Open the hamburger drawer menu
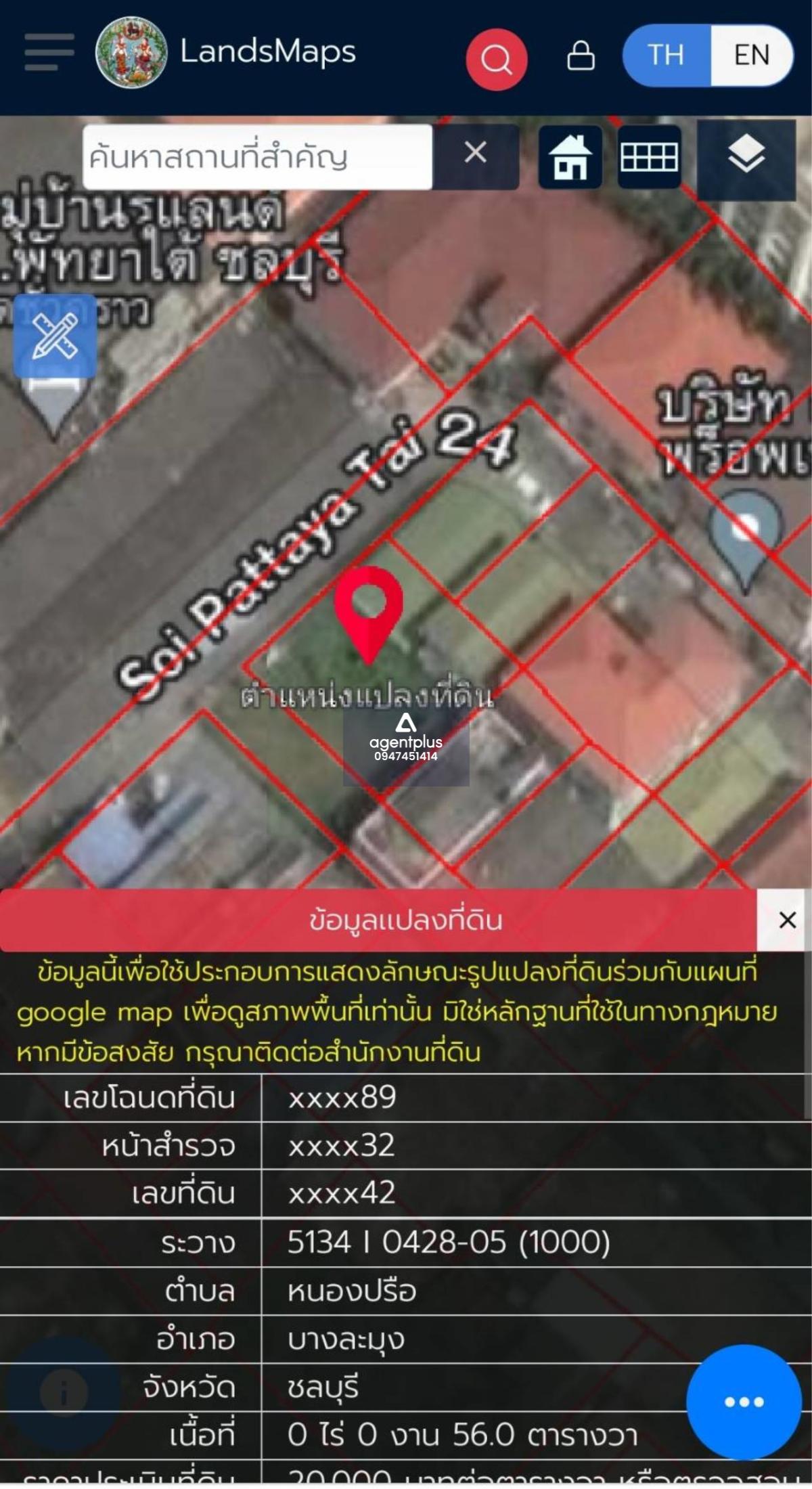The height and width of the screenshot is (1489, 812). pos(49,52)
